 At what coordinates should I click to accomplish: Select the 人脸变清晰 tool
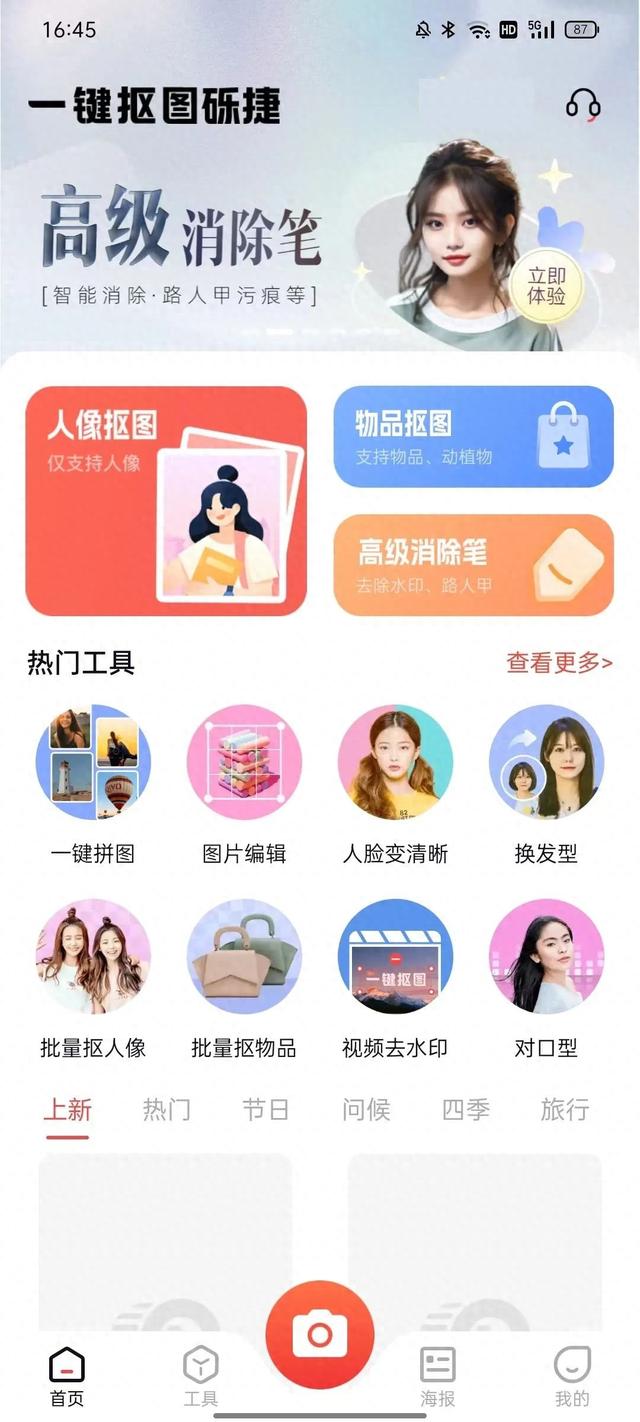point(395,785)
